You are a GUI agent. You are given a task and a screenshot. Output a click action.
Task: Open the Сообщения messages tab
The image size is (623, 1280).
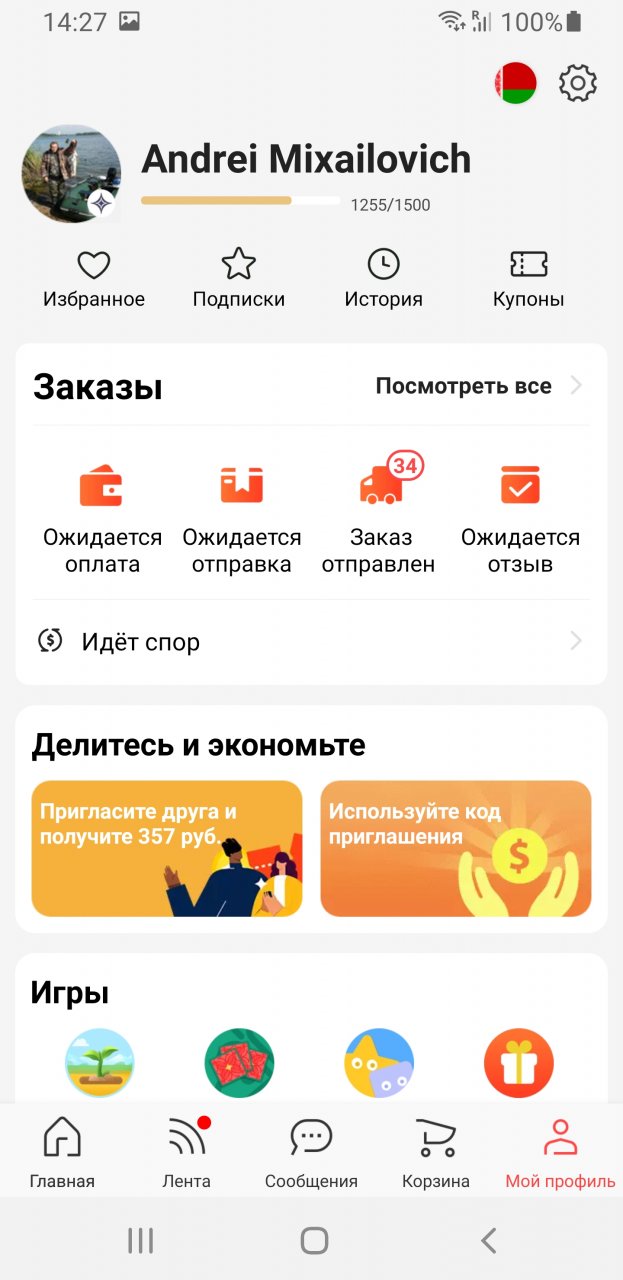click(311, 1152)
